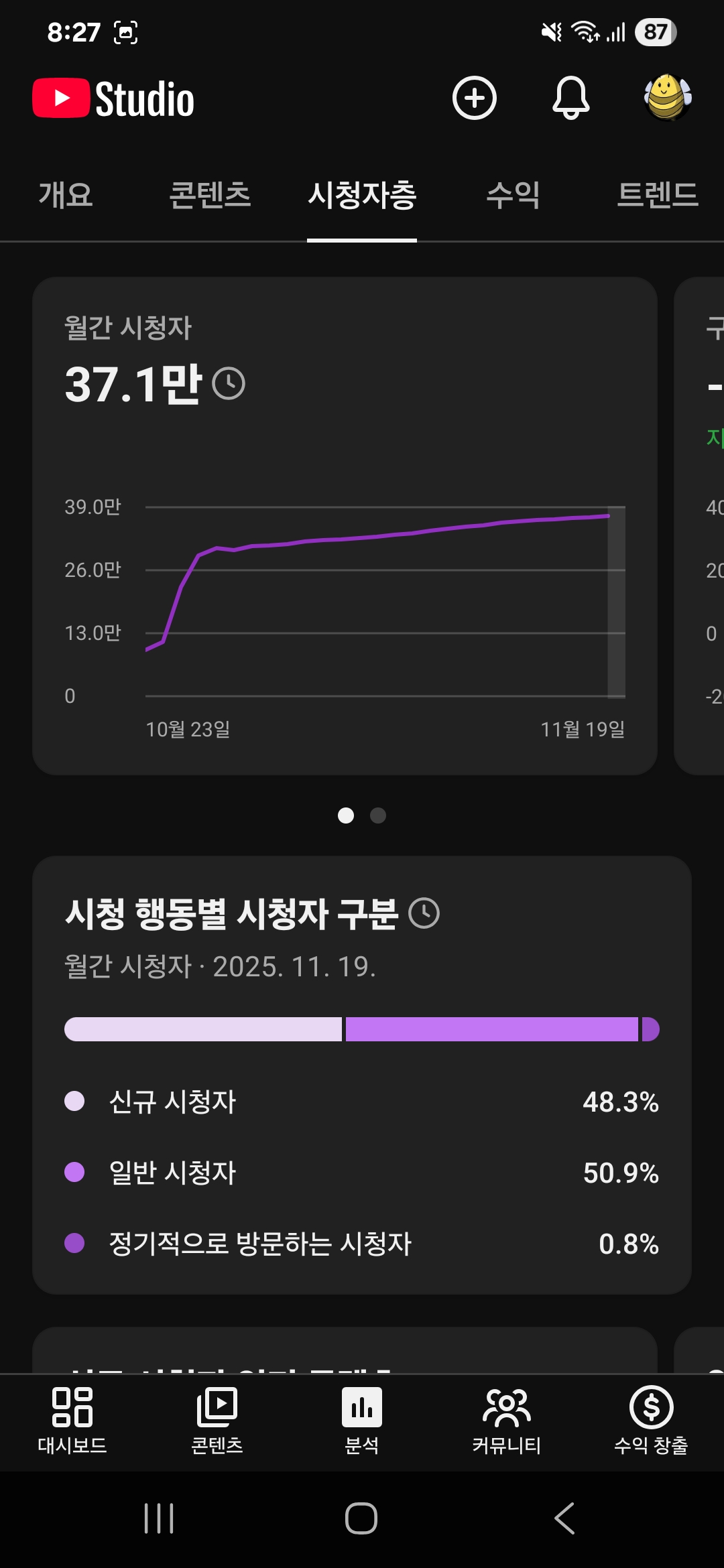Viewport: 724px width, 1568px height.
Task: Tap the clock icon beside 37.1만
Action: (x=229, y=384)
